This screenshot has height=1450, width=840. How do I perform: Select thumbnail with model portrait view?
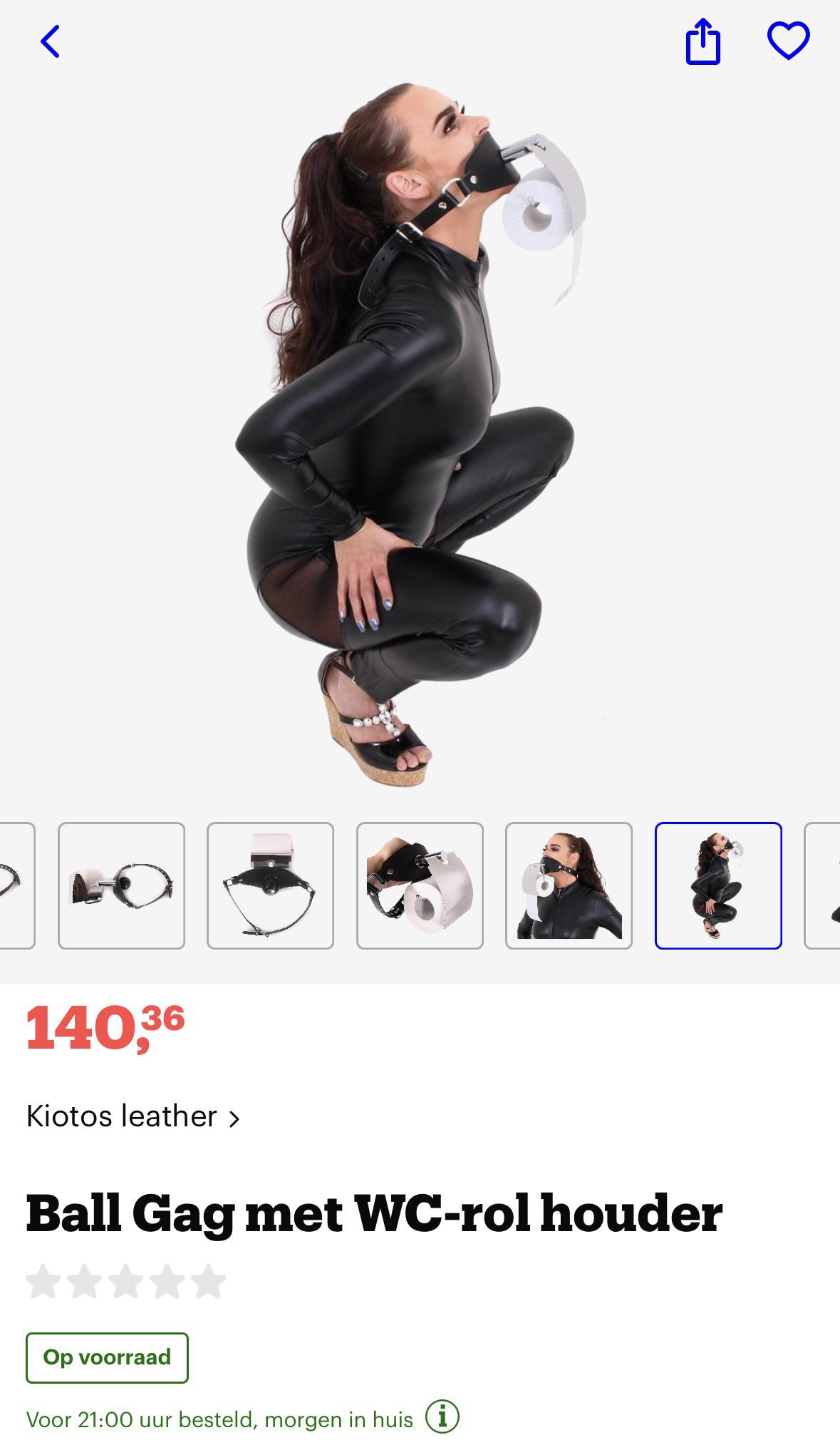[x=569, y=885]
